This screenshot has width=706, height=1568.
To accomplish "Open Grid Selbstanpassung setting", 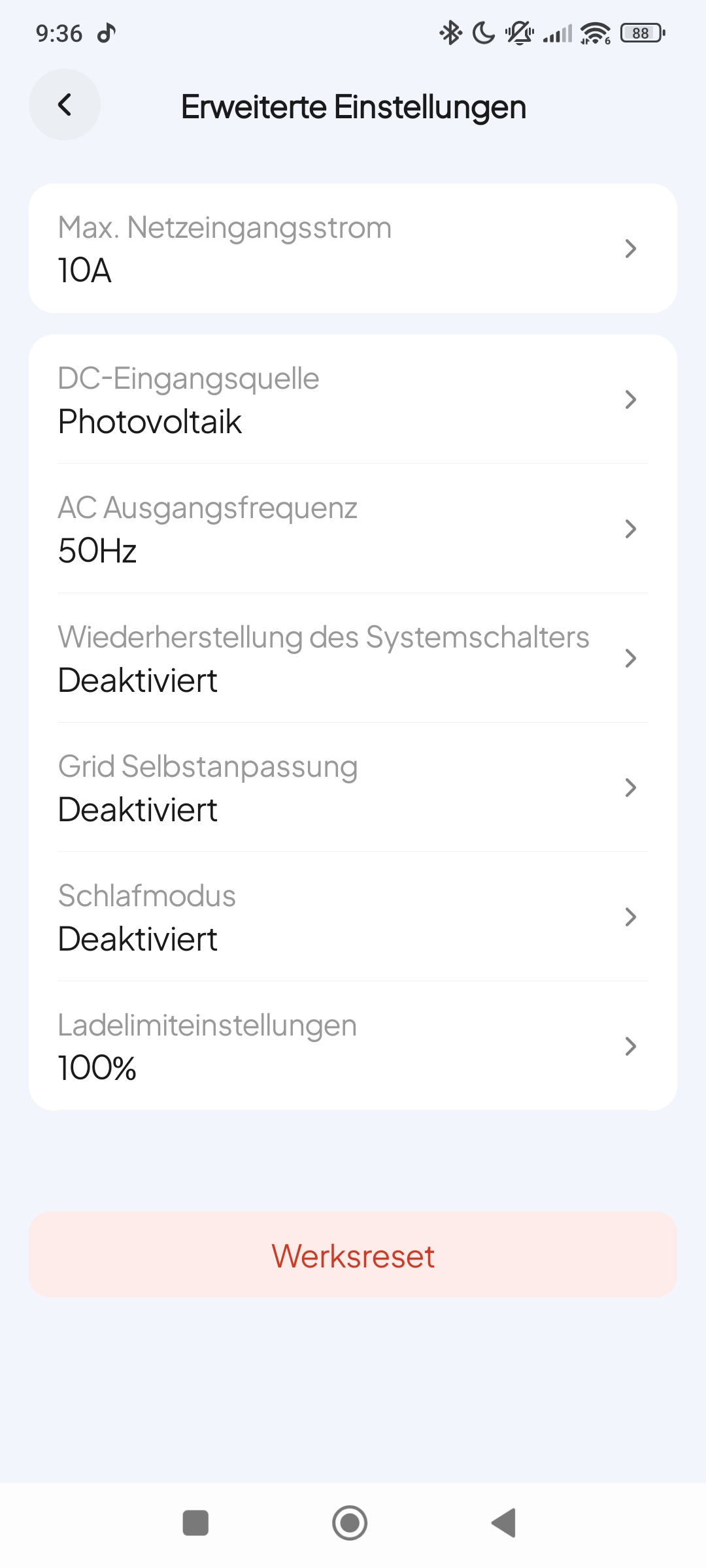I will coord(353,787).
